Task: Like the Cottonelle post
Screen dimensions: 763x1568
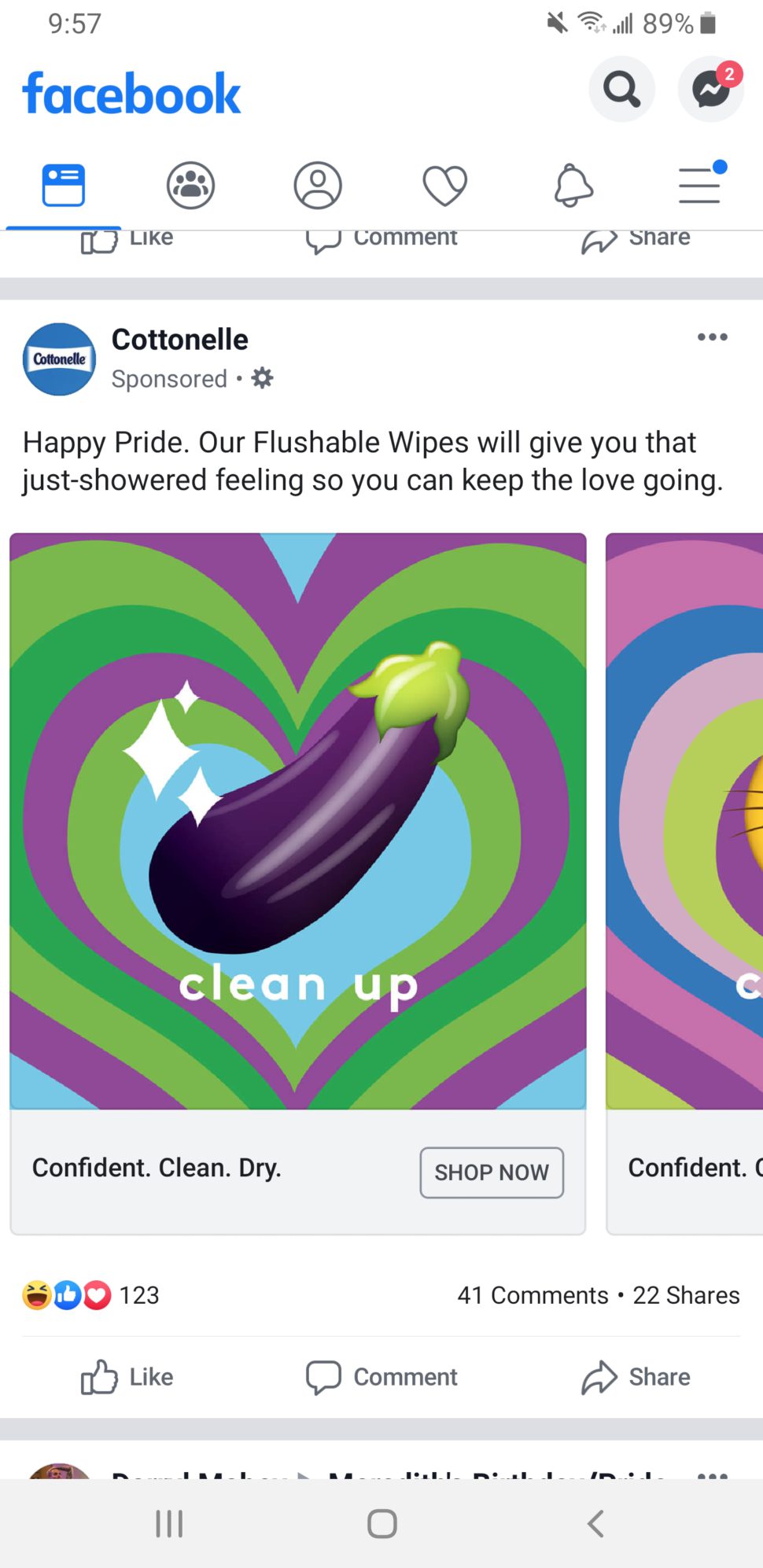Action: (127, 1377)
